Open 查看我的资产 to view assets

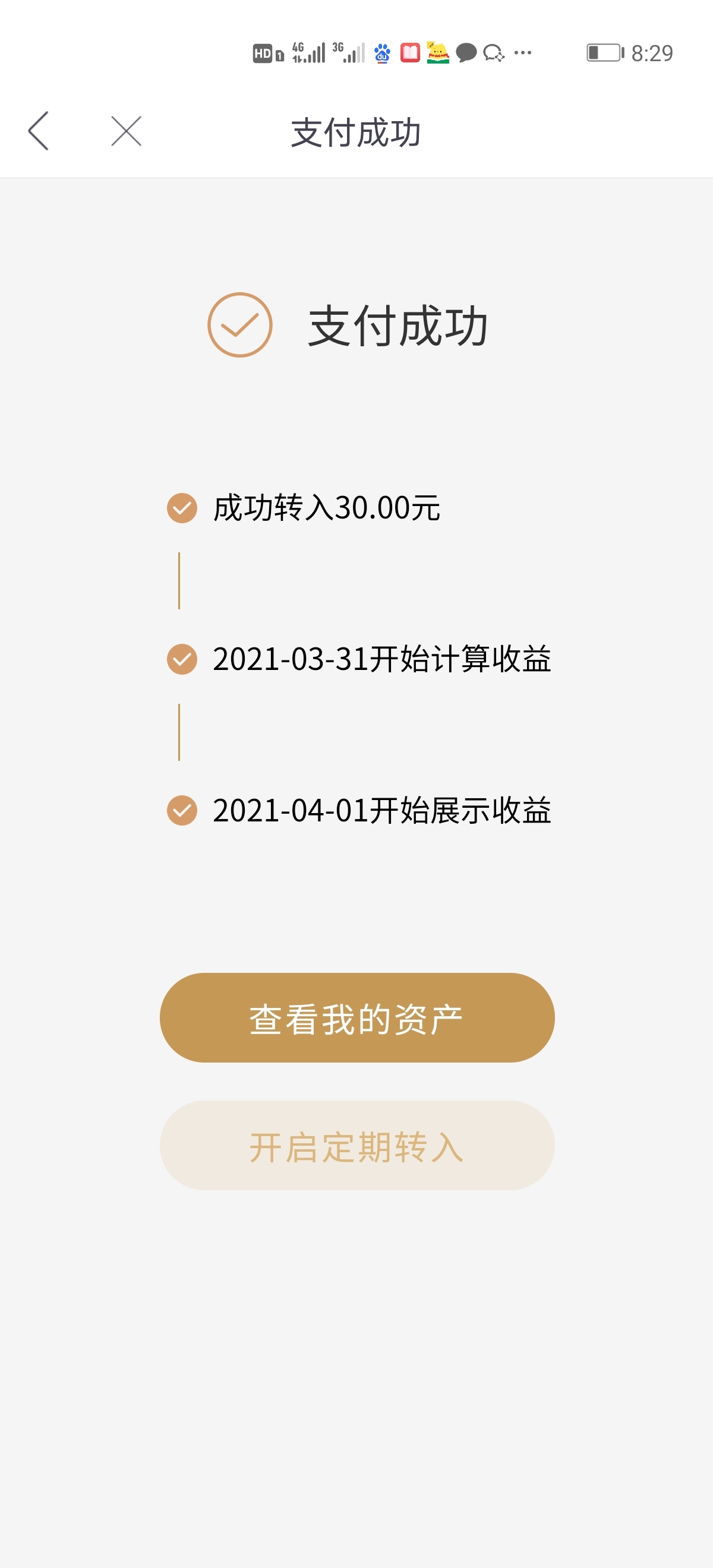tap(357, 1018)
